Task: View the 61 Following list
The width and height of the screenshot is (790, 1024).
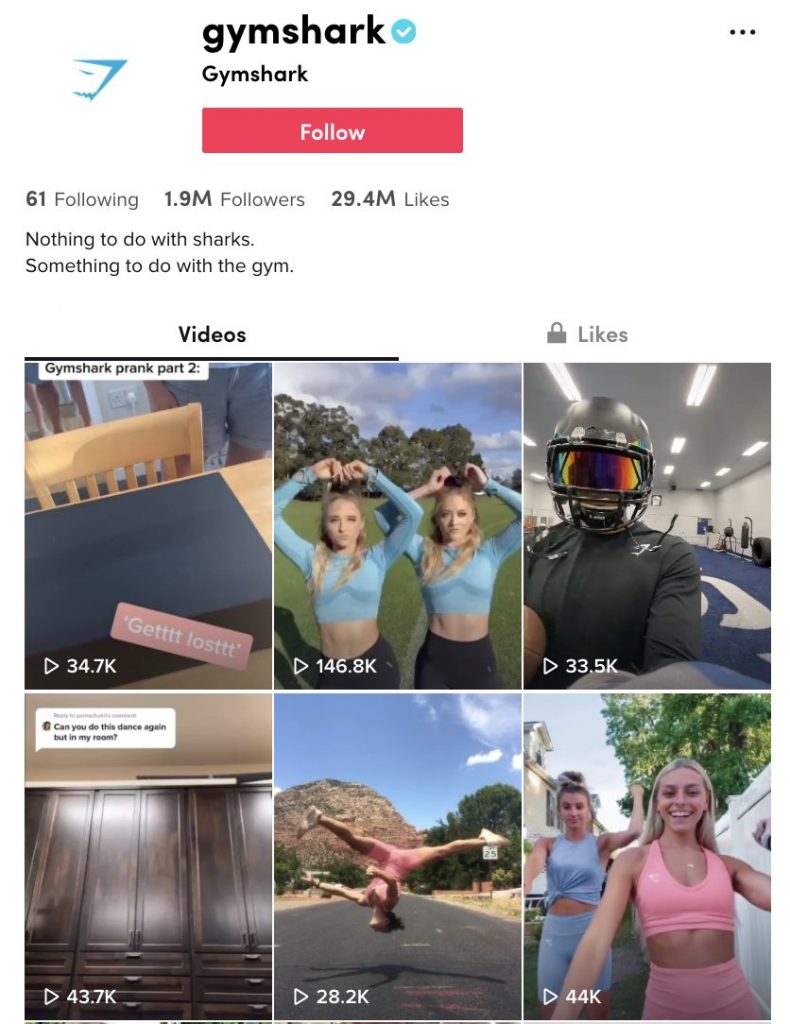Action: [x=82, y=199]
